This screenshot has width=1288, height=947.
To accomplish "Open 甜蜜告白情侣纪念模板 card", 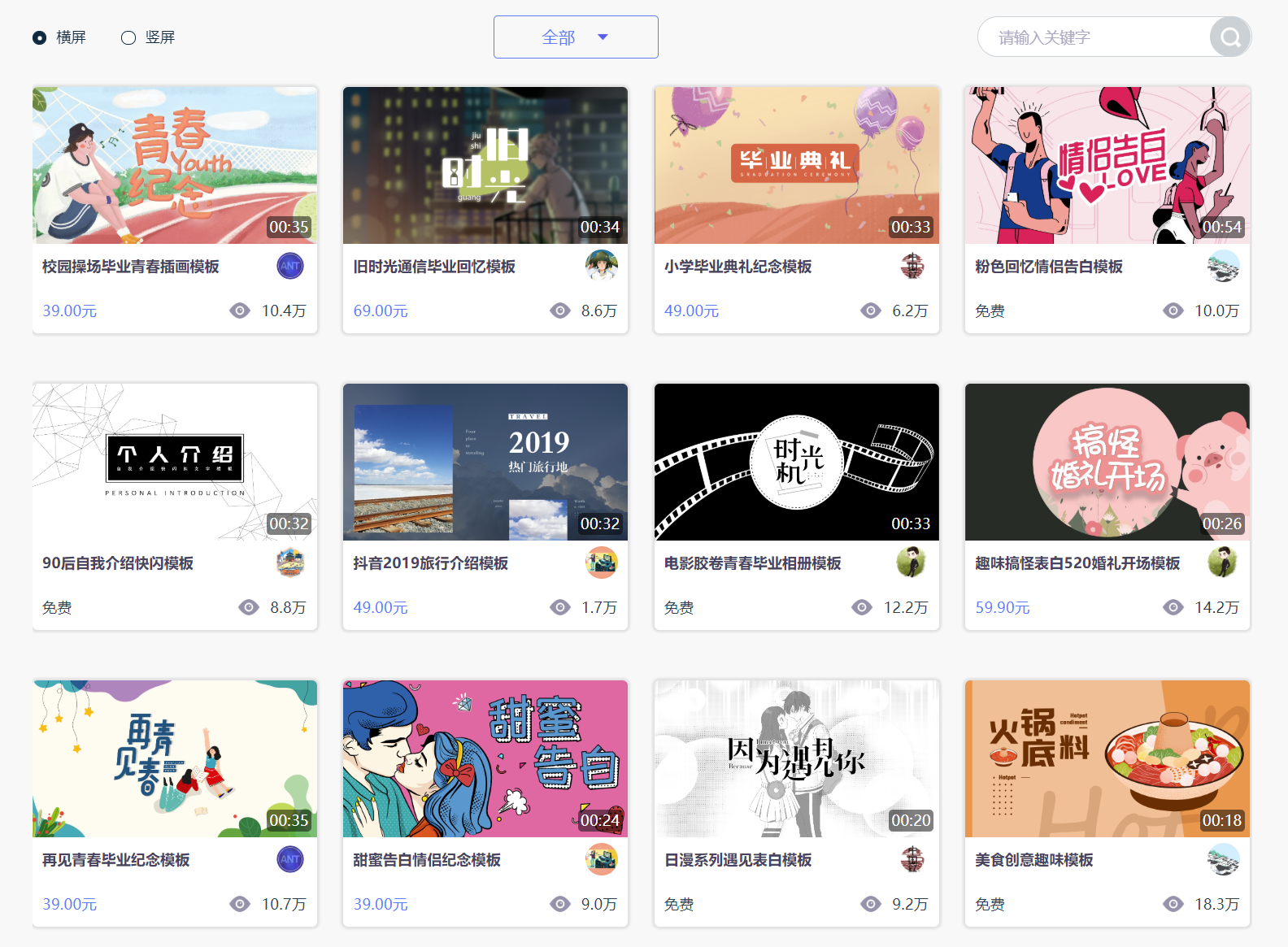I will [x=485, y=759].
